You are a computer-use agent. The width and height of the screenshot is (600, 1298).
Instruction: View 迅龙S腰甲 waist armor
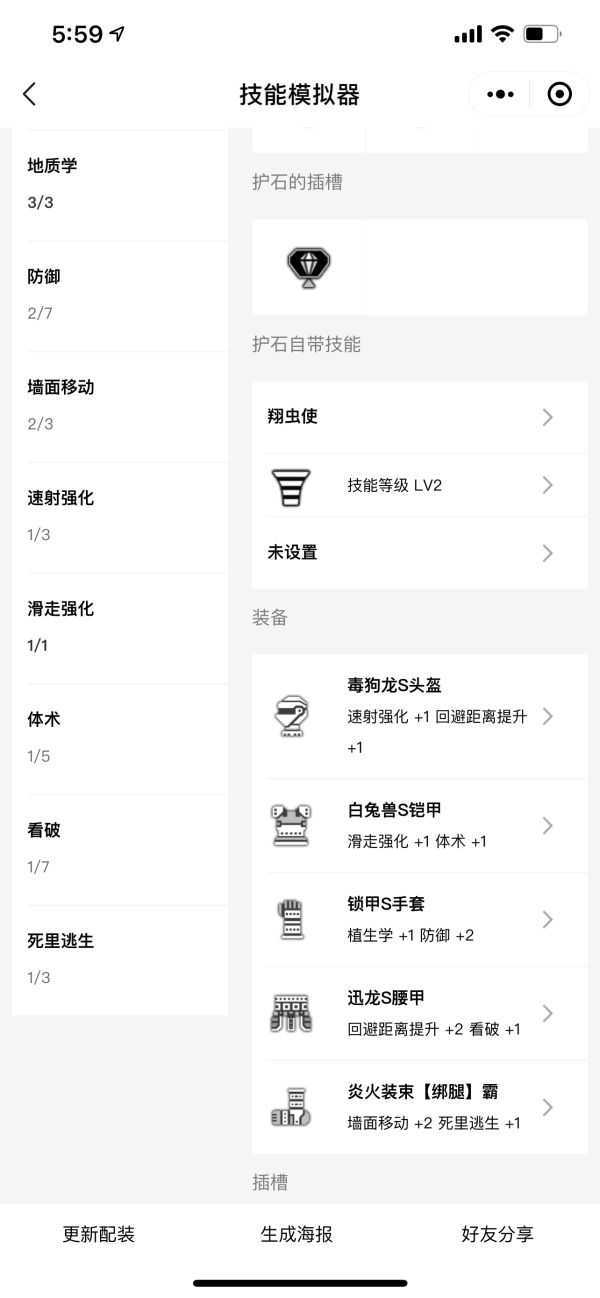pos(419,1013)
